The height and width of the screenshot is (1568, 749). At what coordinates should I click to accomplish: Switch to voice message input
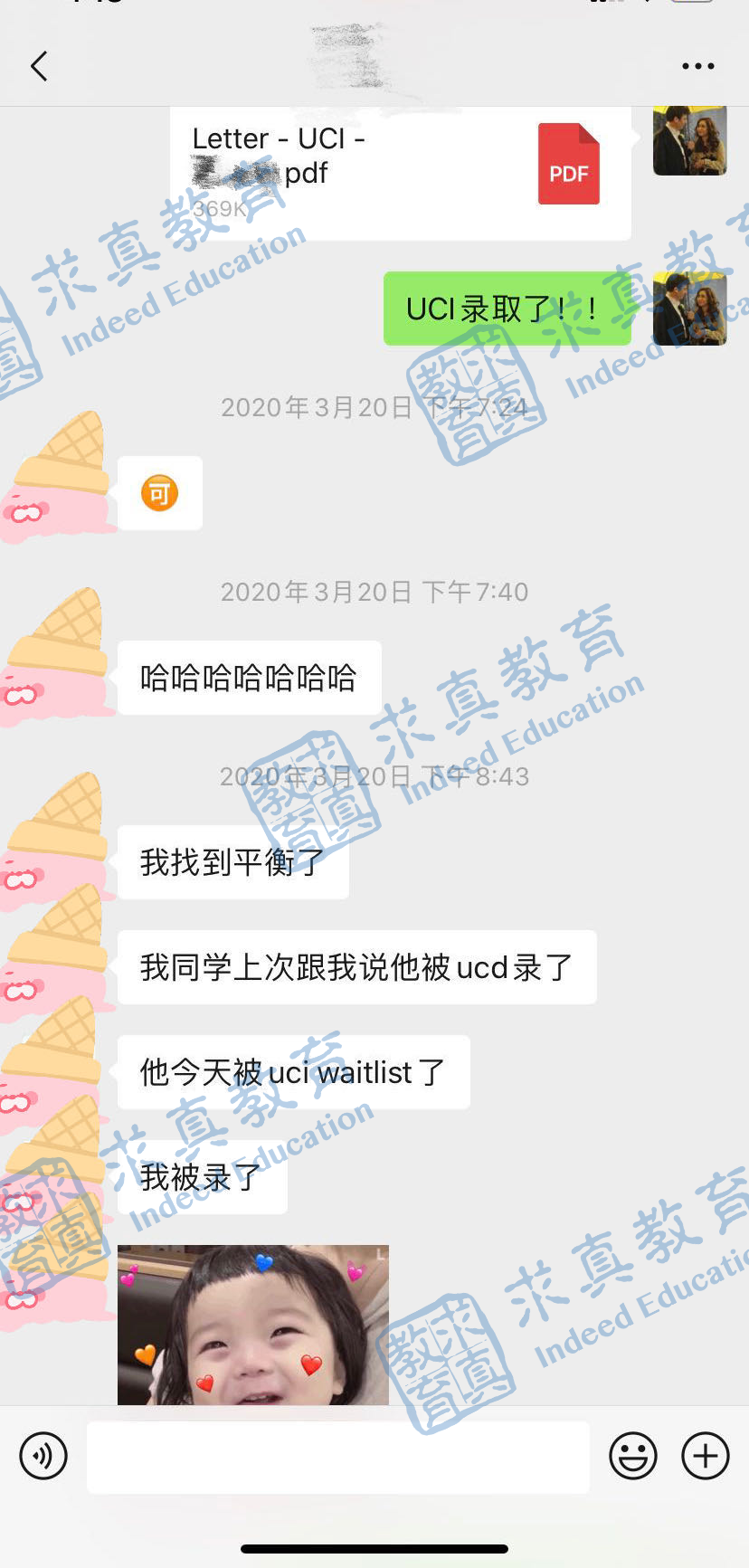point(43,1456)
